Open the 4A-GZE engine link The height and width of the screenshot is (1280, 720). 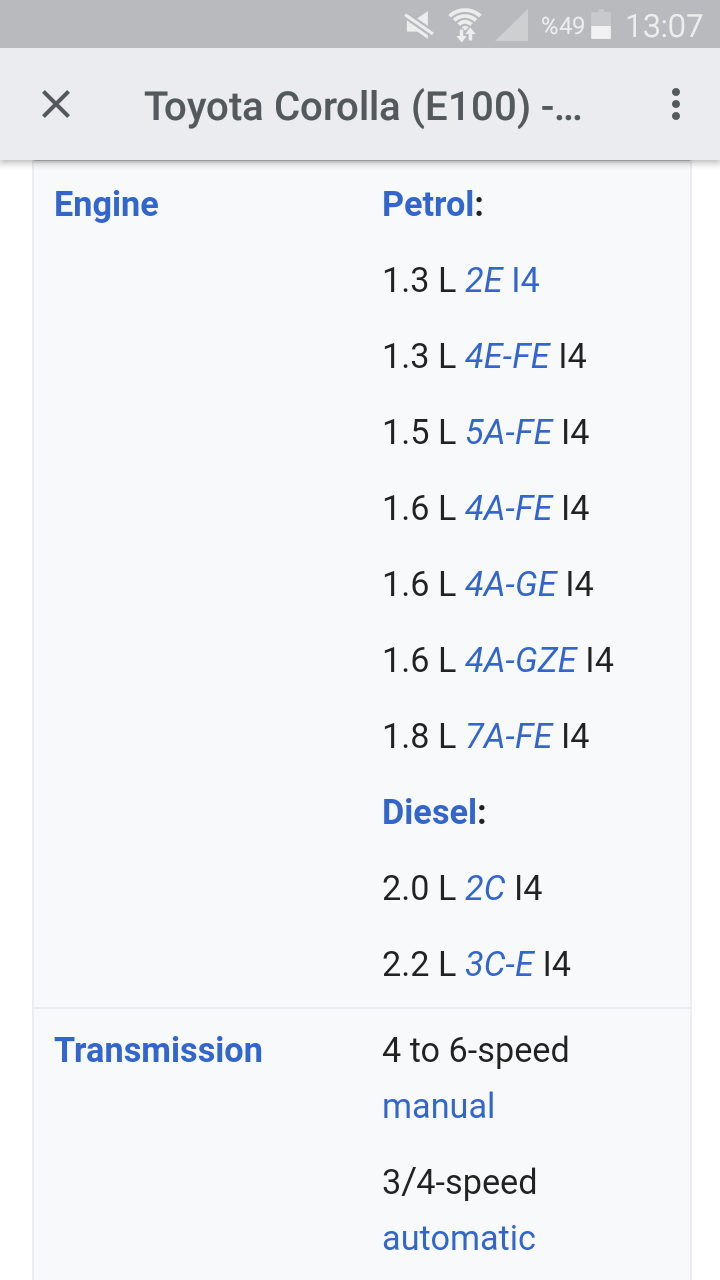coord(521,661)
